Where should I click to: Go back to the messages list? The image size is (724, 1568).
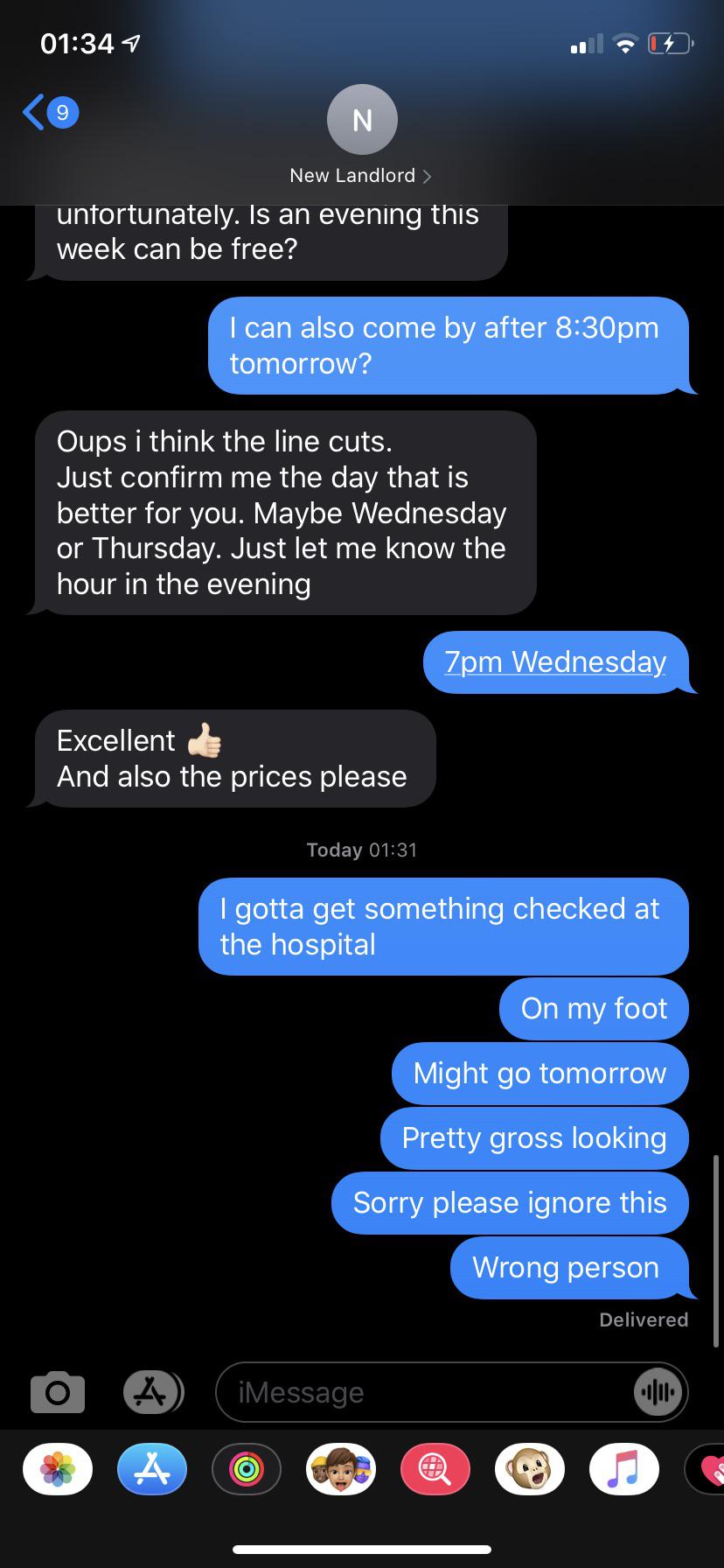48,112
